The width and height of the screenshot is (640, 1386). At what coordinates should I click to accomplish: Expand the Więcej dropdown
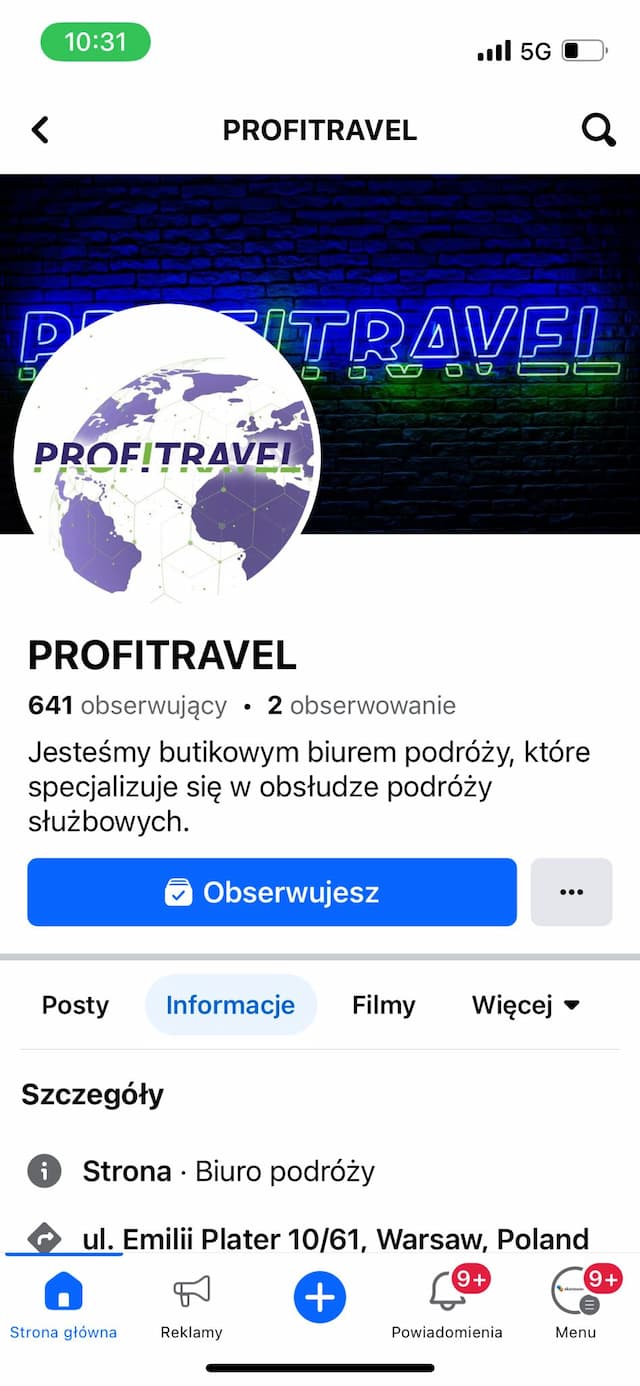525,1005
